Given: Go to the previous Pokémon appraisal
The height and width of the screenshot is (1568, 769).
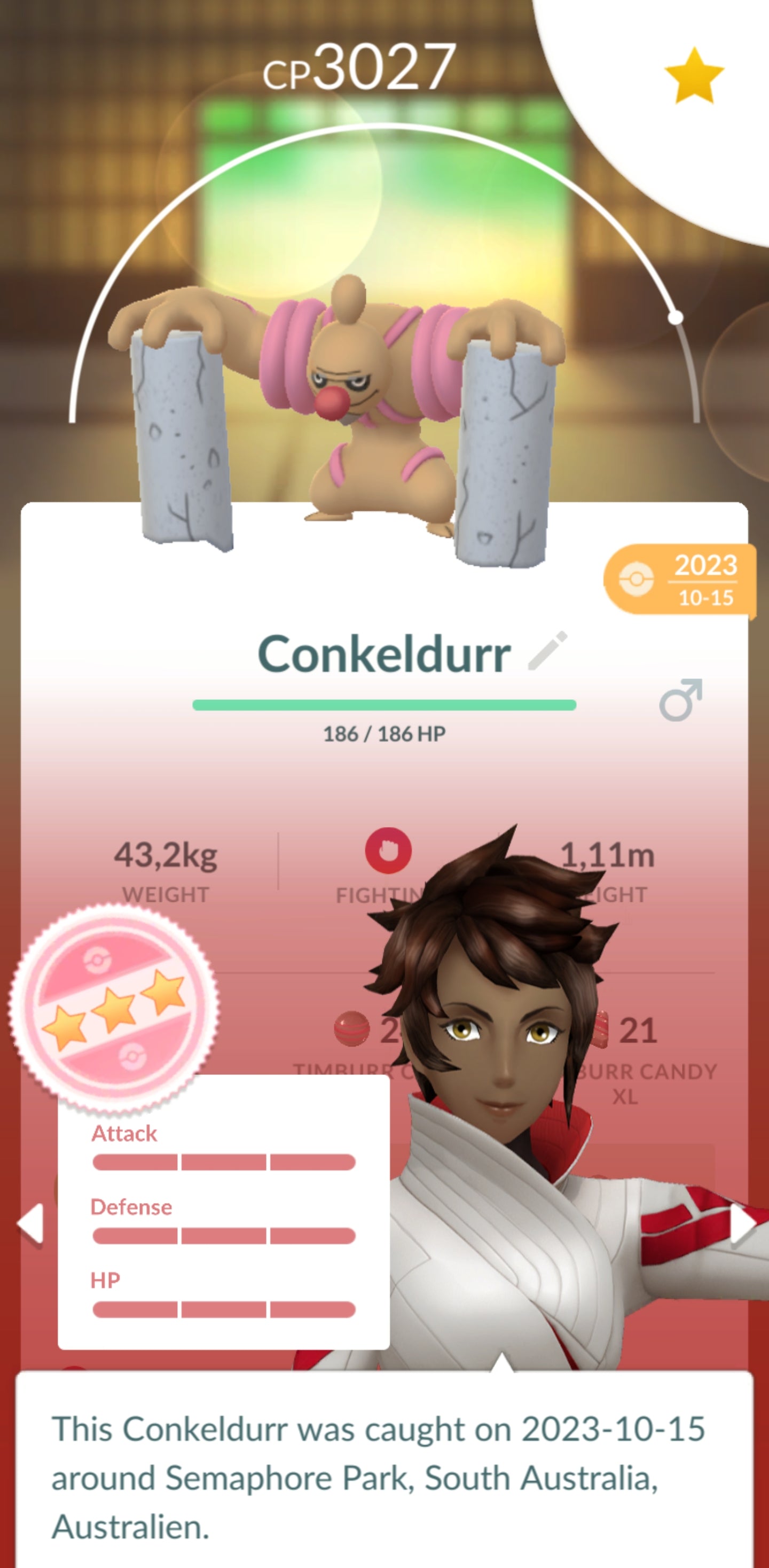Looking at the screenshot, I should point(30,1223).
